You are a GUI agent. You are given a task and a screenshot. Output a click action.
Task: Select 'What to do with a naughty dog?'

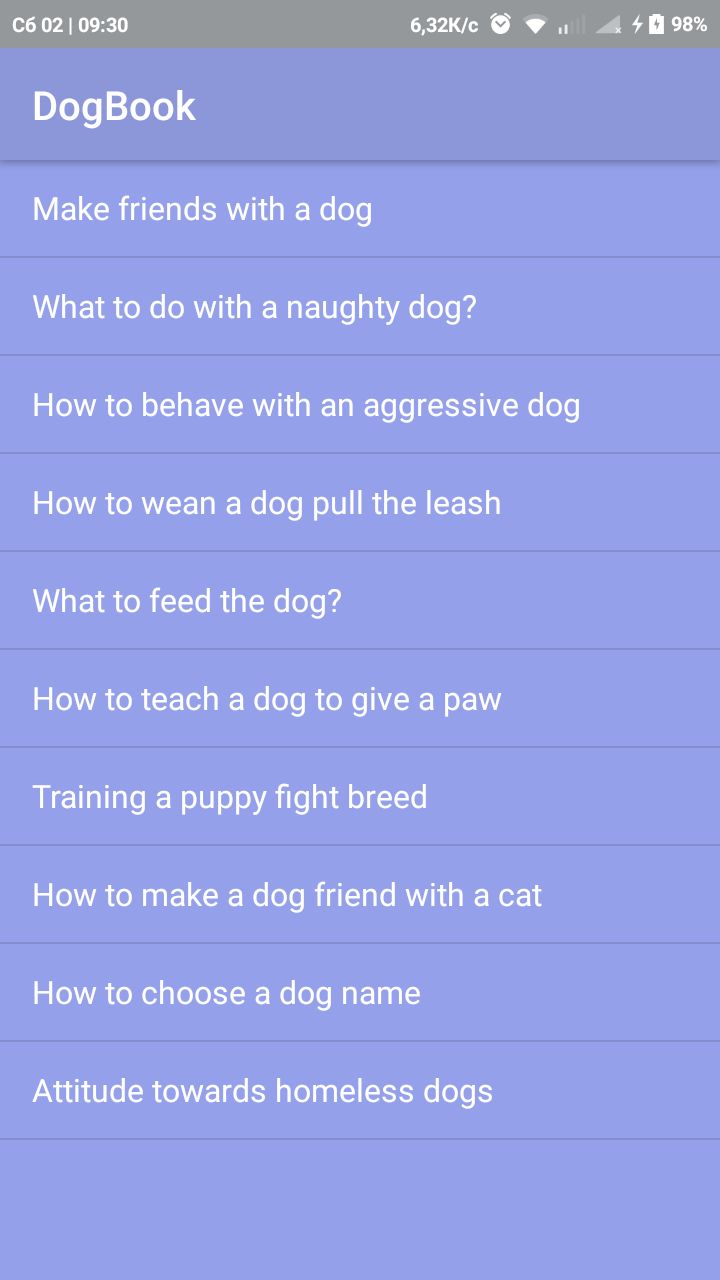tap(255, 307)
